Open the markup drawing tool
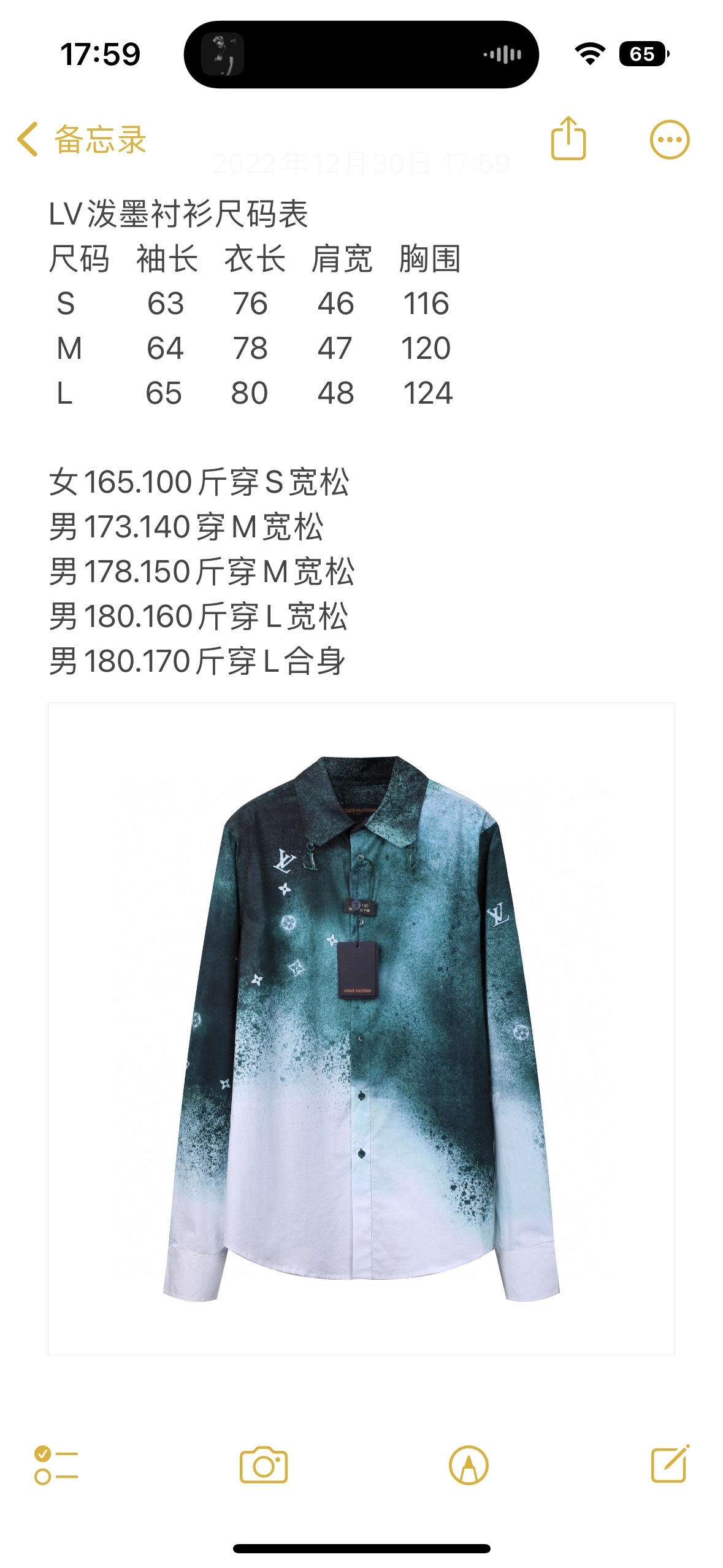Screen dimensions: 723x1568 coord(469,1465)
